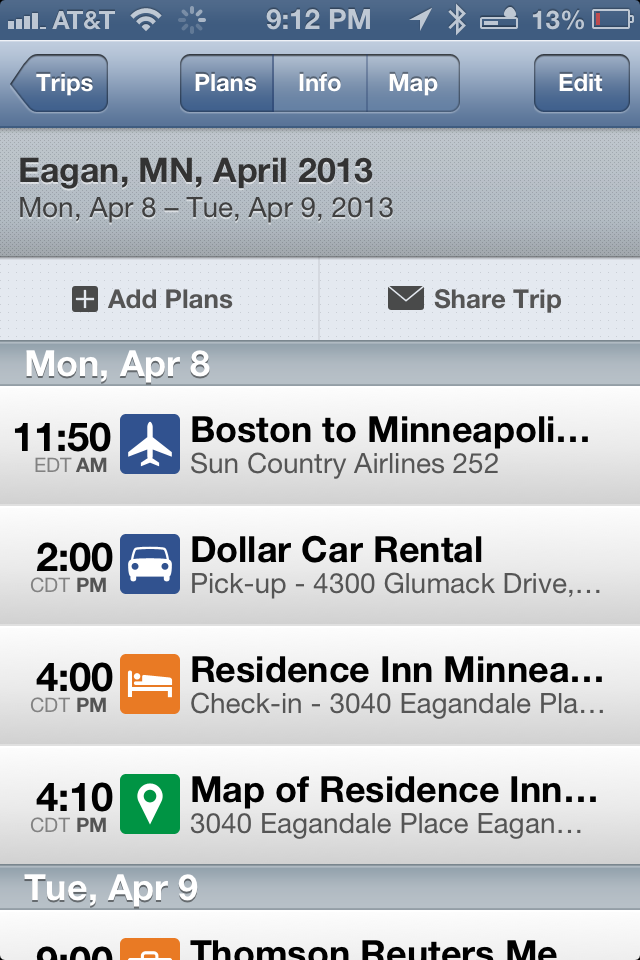The image size is (640, 960).
Task: Go back to Trips list
Action: tap(59, 83)
